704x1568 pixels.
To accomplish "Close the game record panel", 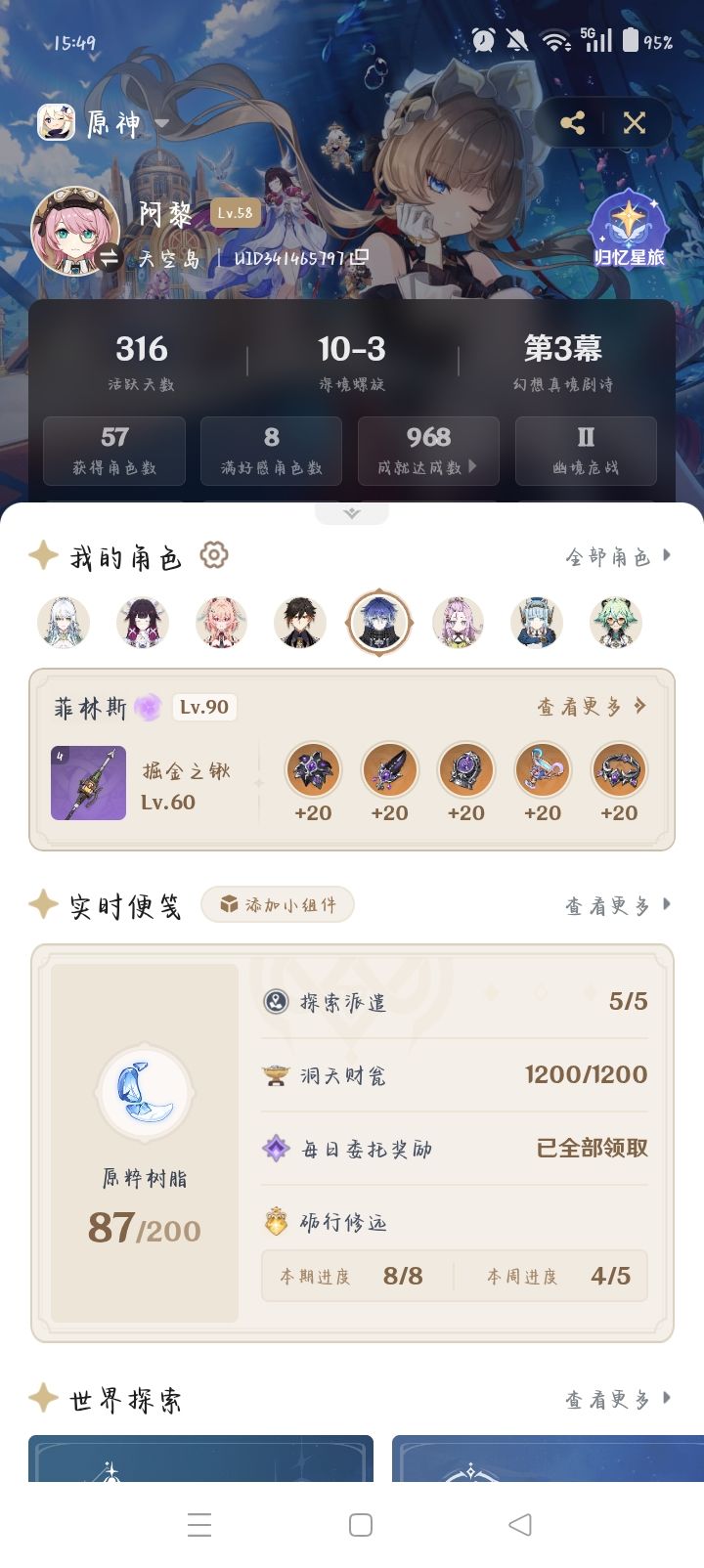I will click(635, 123).
